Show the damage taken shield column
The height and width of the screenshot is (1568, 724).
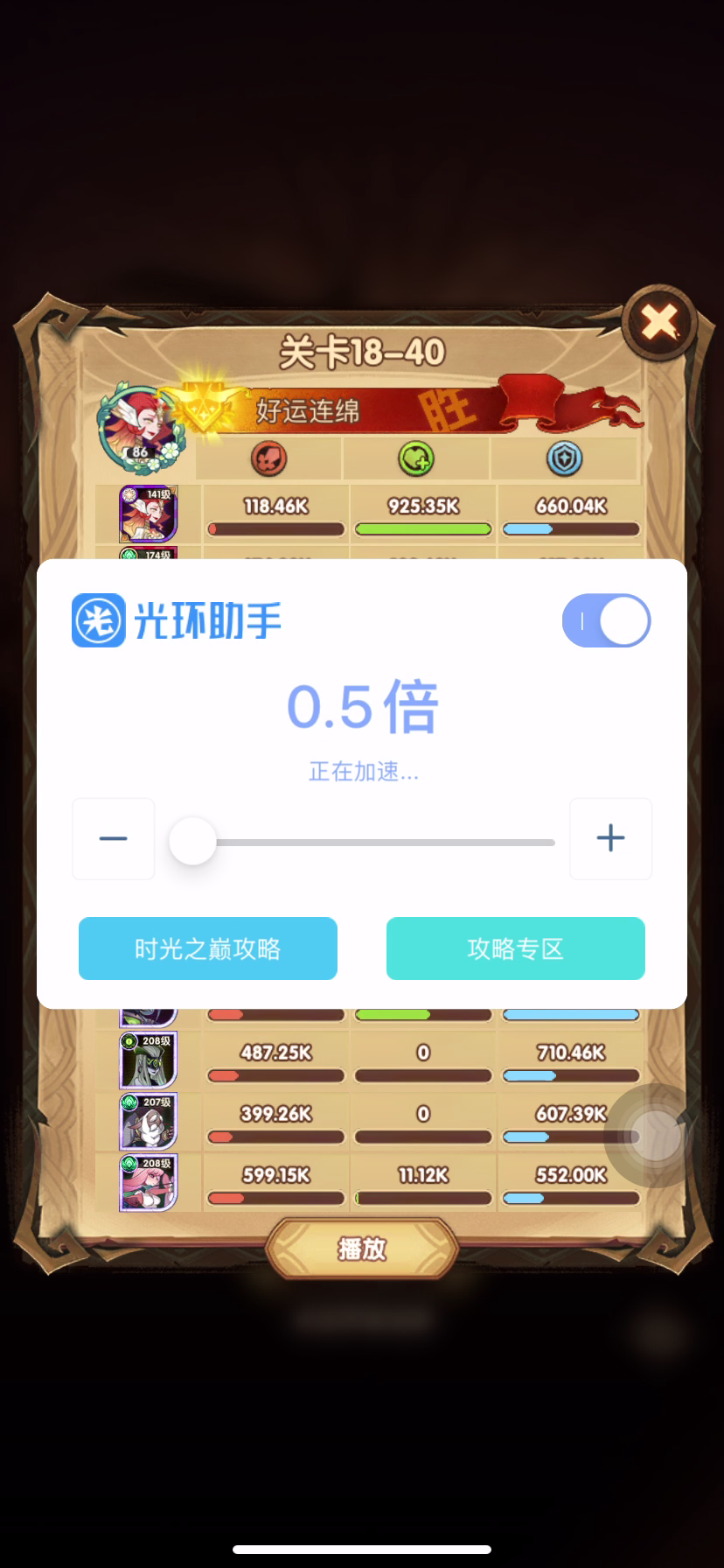(565, 458)
